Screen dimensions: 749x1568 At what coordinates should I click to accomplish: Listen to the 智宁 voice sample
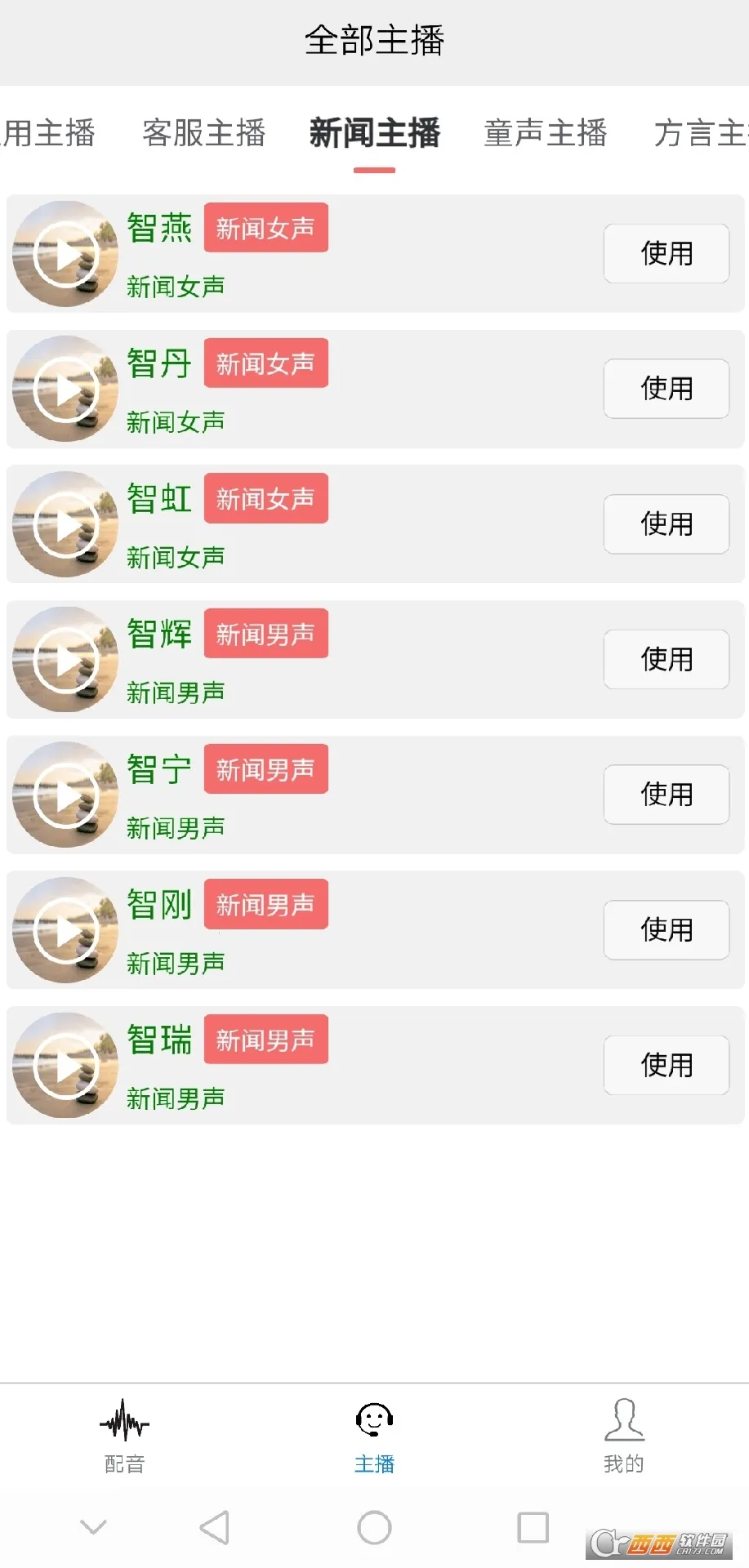coord(65,795)
